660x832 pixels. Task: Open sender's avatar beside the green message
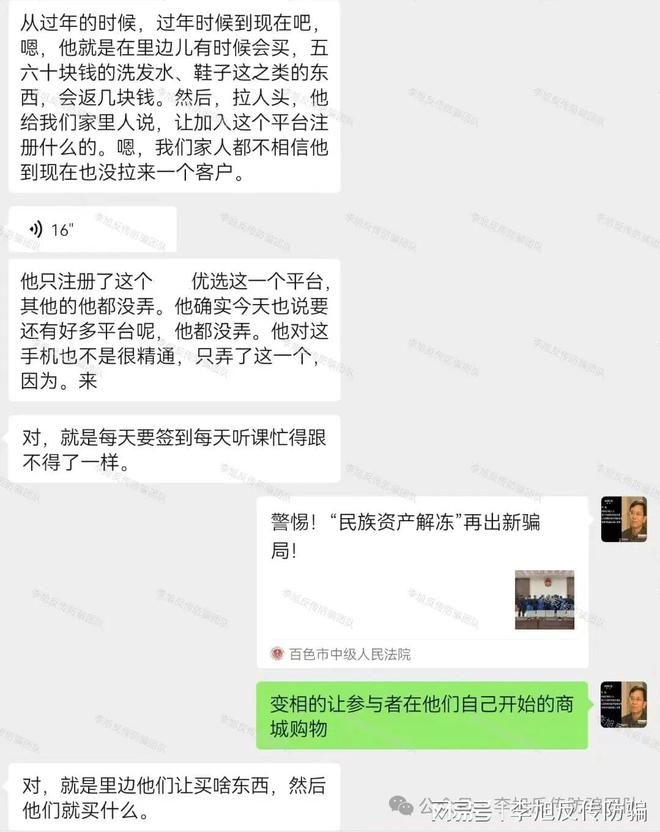click(x=623, y=704)
